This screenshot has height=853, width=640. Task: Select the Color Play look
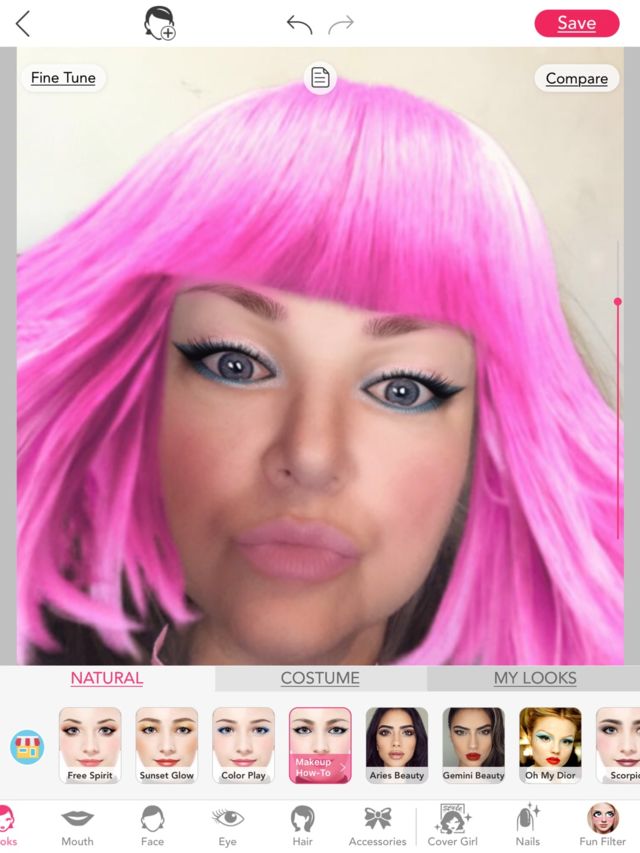coord(244,745)
